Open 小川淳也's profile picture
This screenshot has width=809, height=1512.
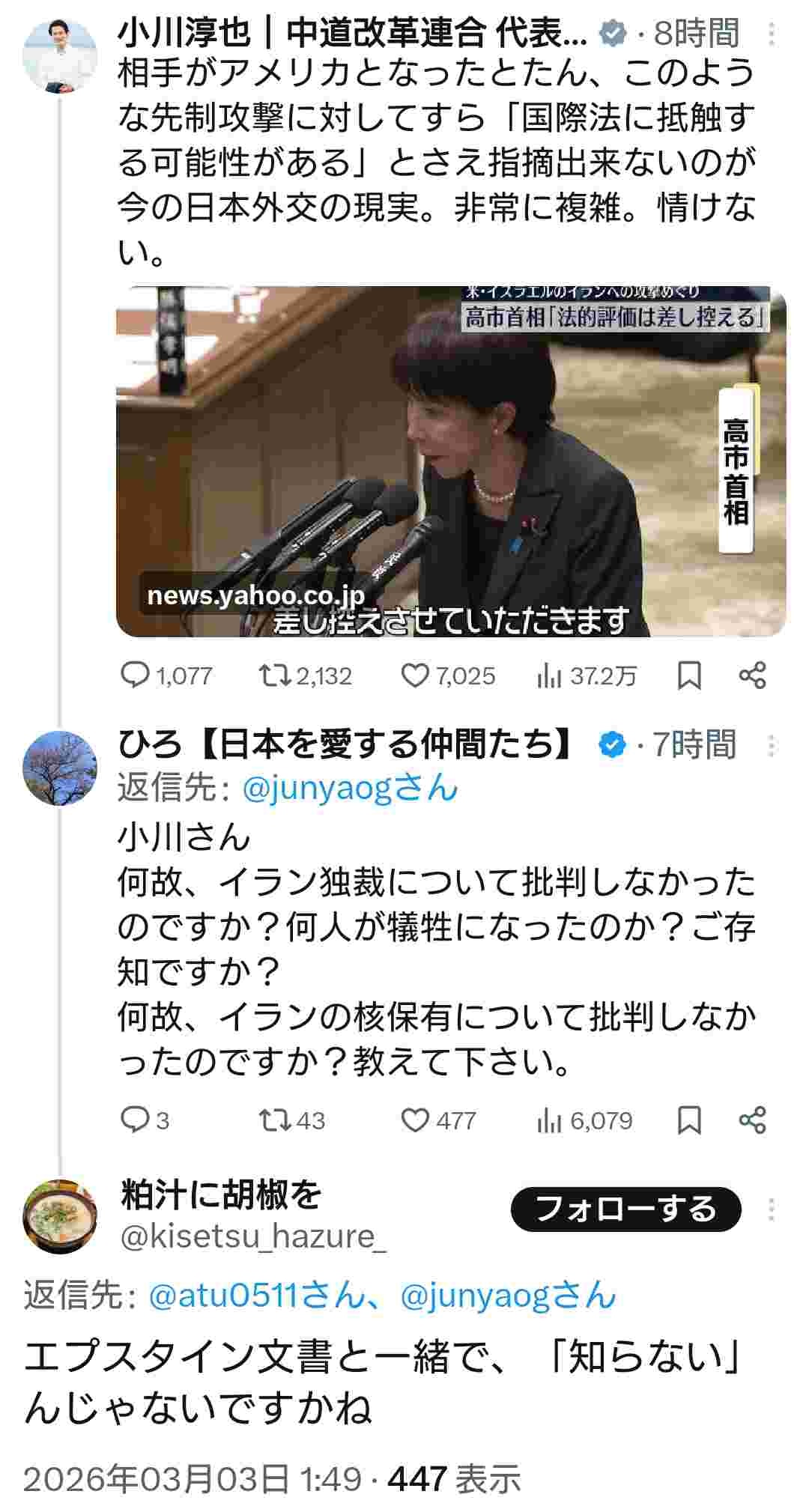coord(60,55)
